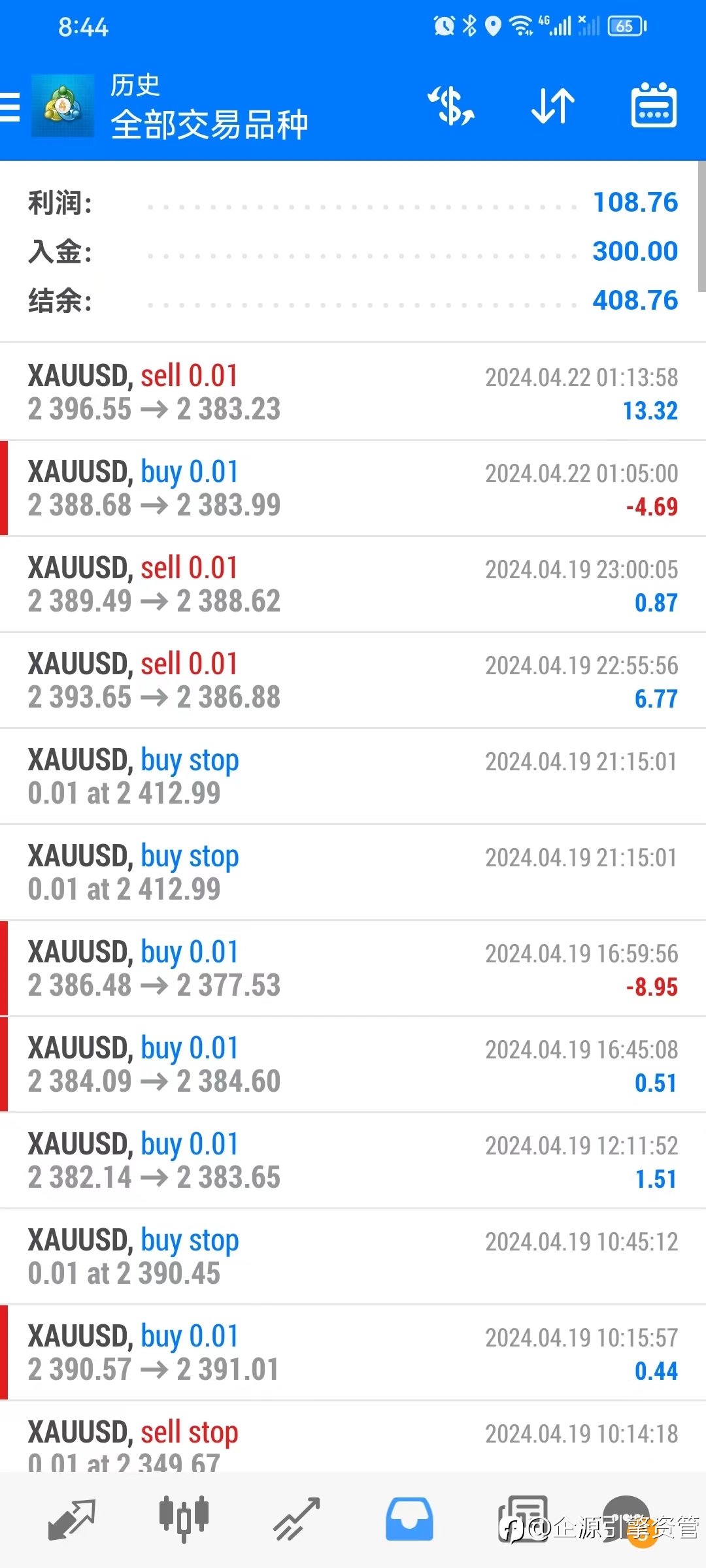Image resolution: width=706 pixels, height=1568 pixels.
Task: Open the buy stop order at 2 390.45
Action: (353, 1257)
